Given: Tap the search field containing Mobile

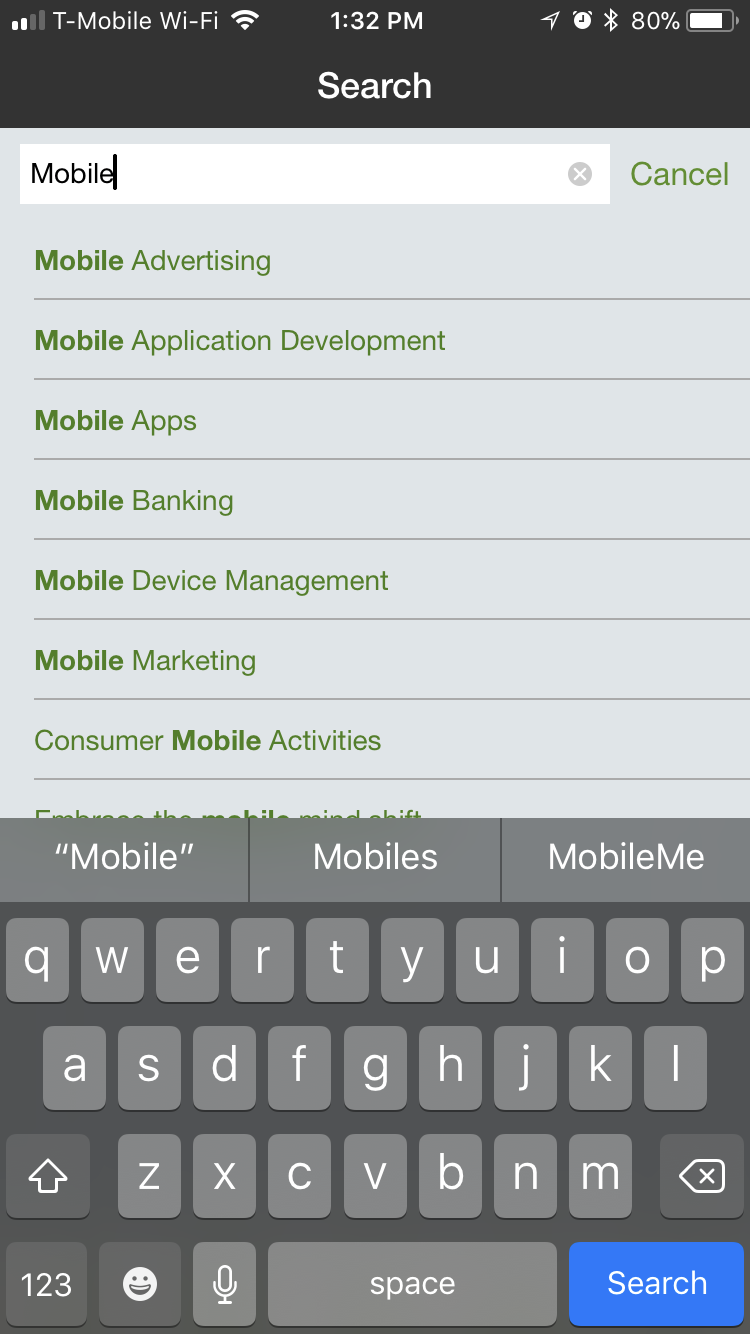Looking at the screenshot, I should point(315,174).
